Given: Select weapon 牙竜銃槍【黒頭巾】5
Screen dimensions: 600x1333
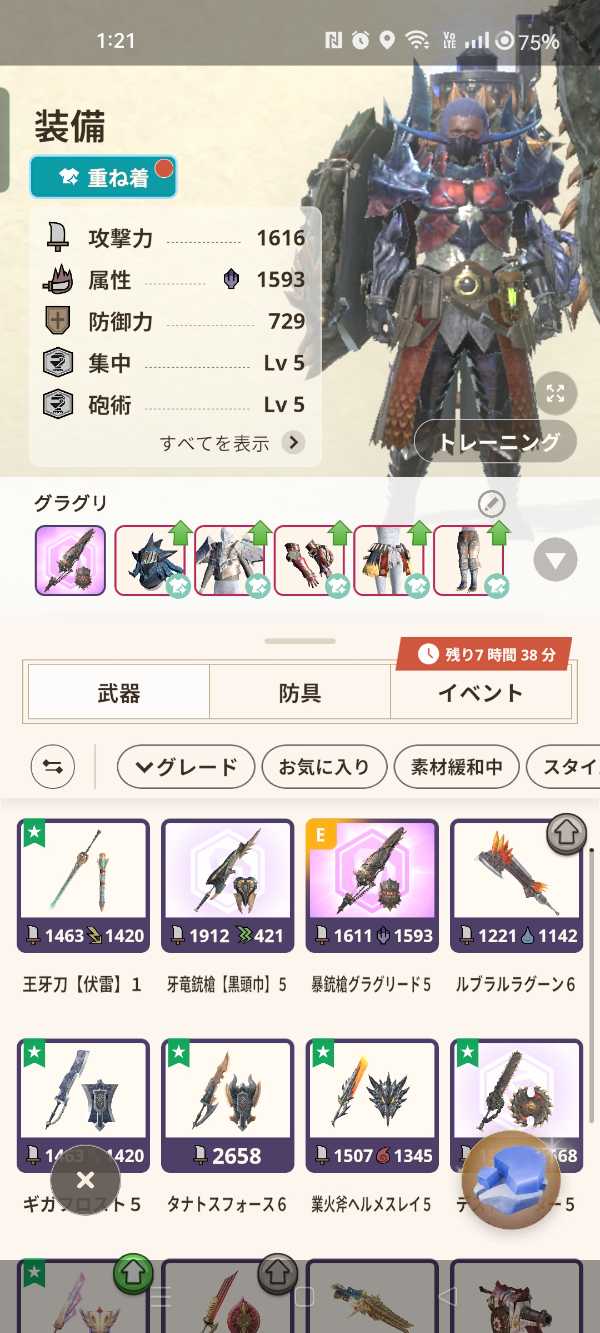Looking at the screenshot, I should click(x=227, y=884).
